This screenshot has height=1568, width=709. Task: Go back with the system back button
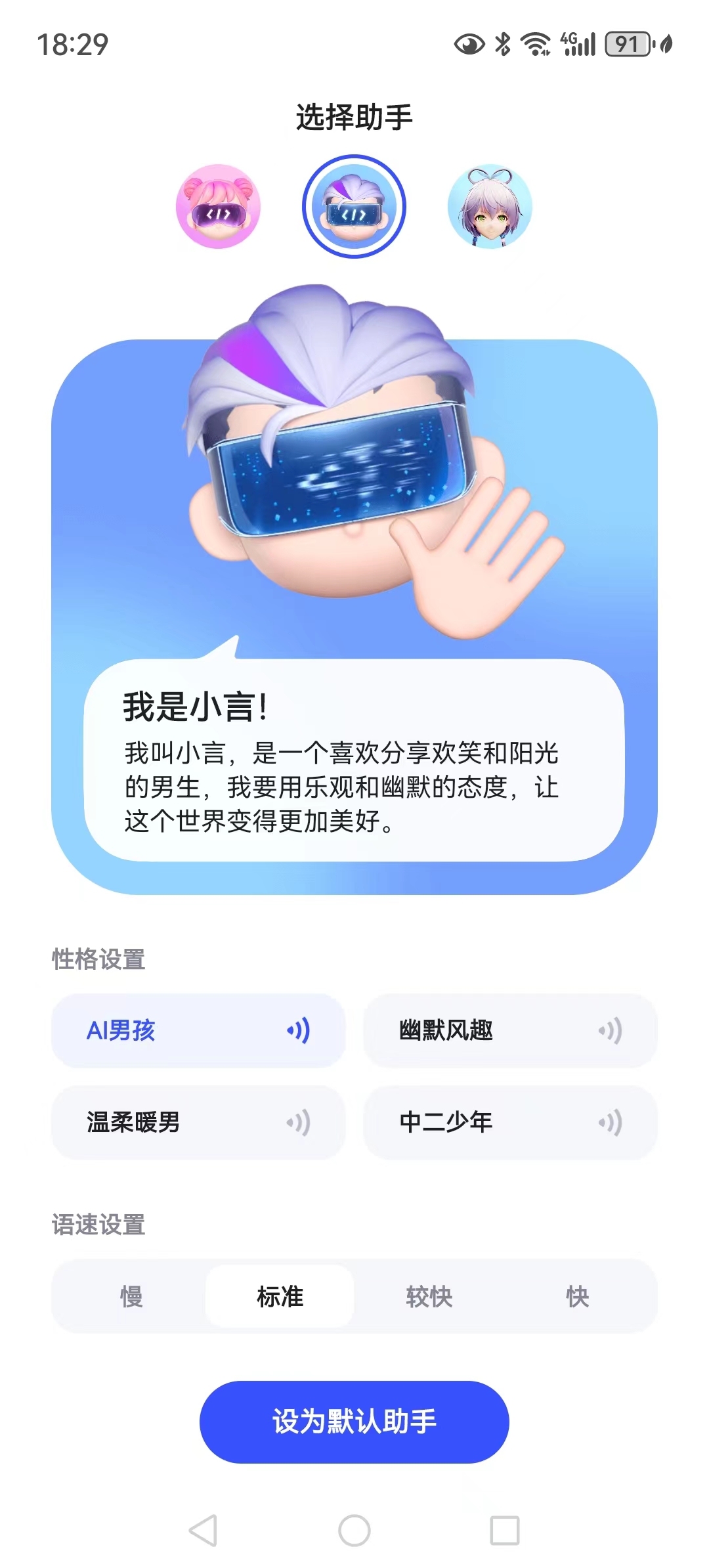[203, 1531]
